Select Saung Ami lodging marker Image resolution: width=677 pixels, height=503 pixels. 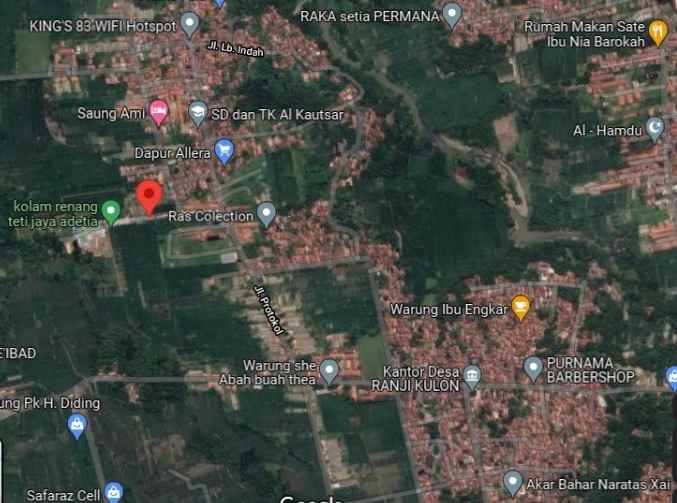(158, 113)
